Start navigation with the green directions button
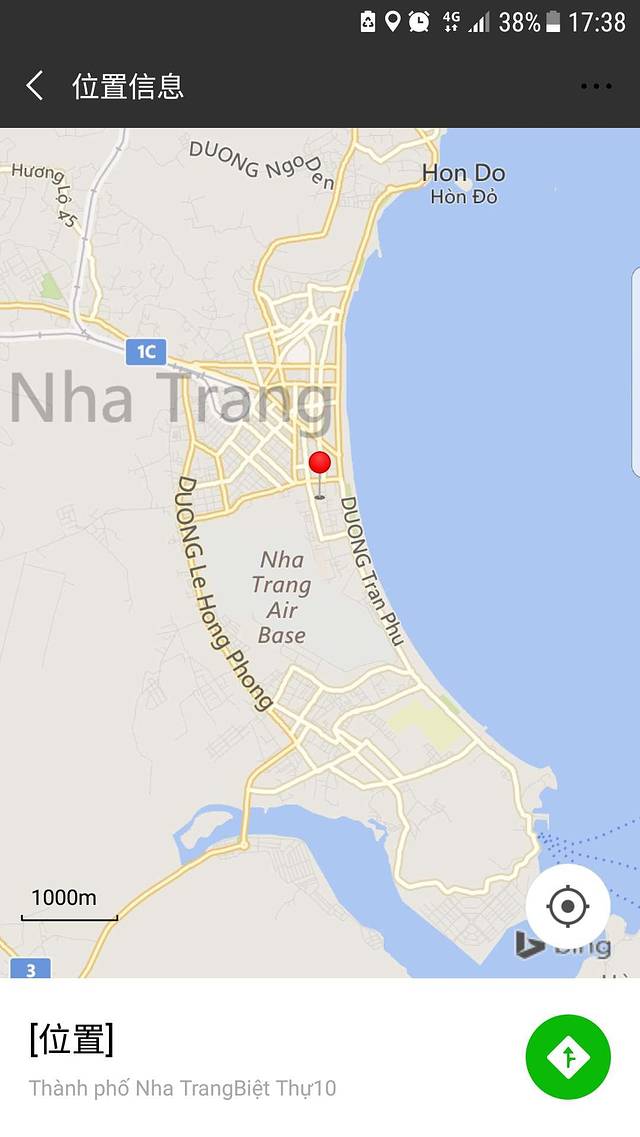This screenshot has width=640, height=1137. point(567,1057)
